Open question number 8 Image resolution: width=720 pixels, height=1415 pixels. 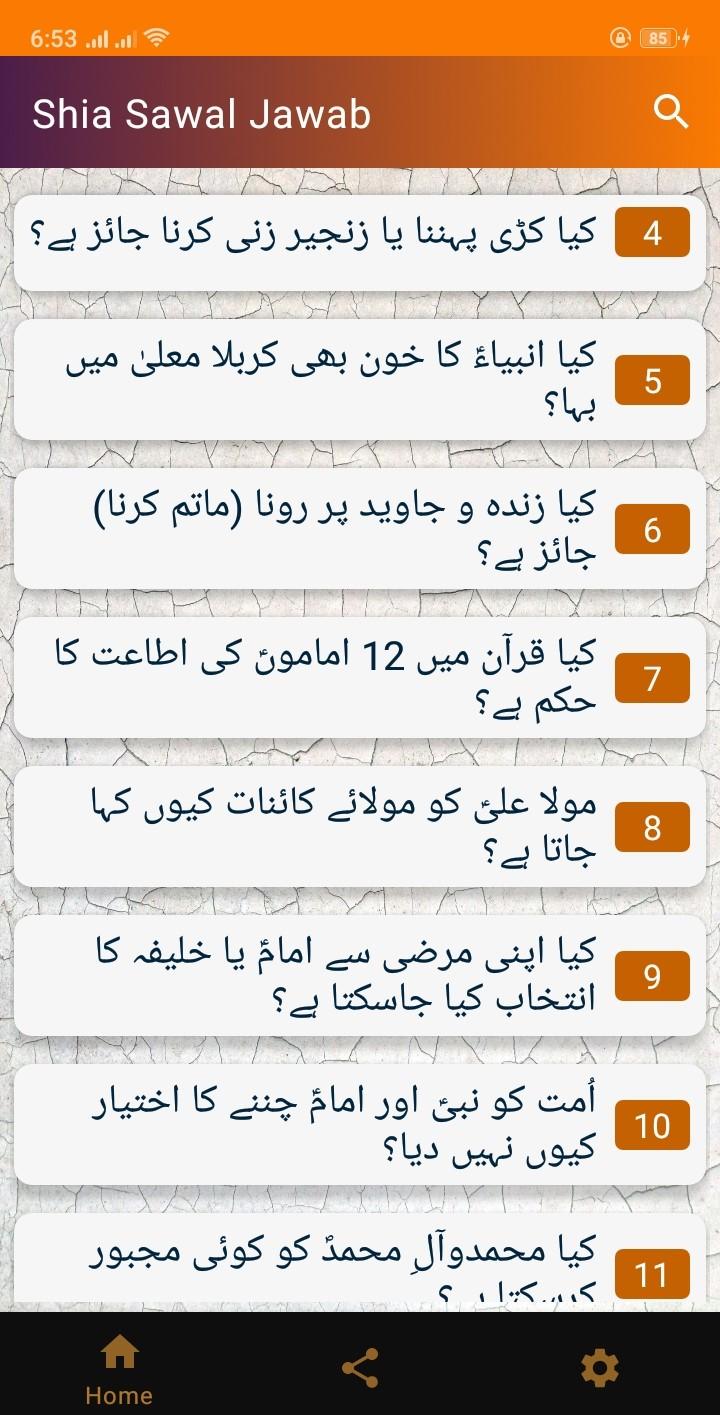(360, 827)
